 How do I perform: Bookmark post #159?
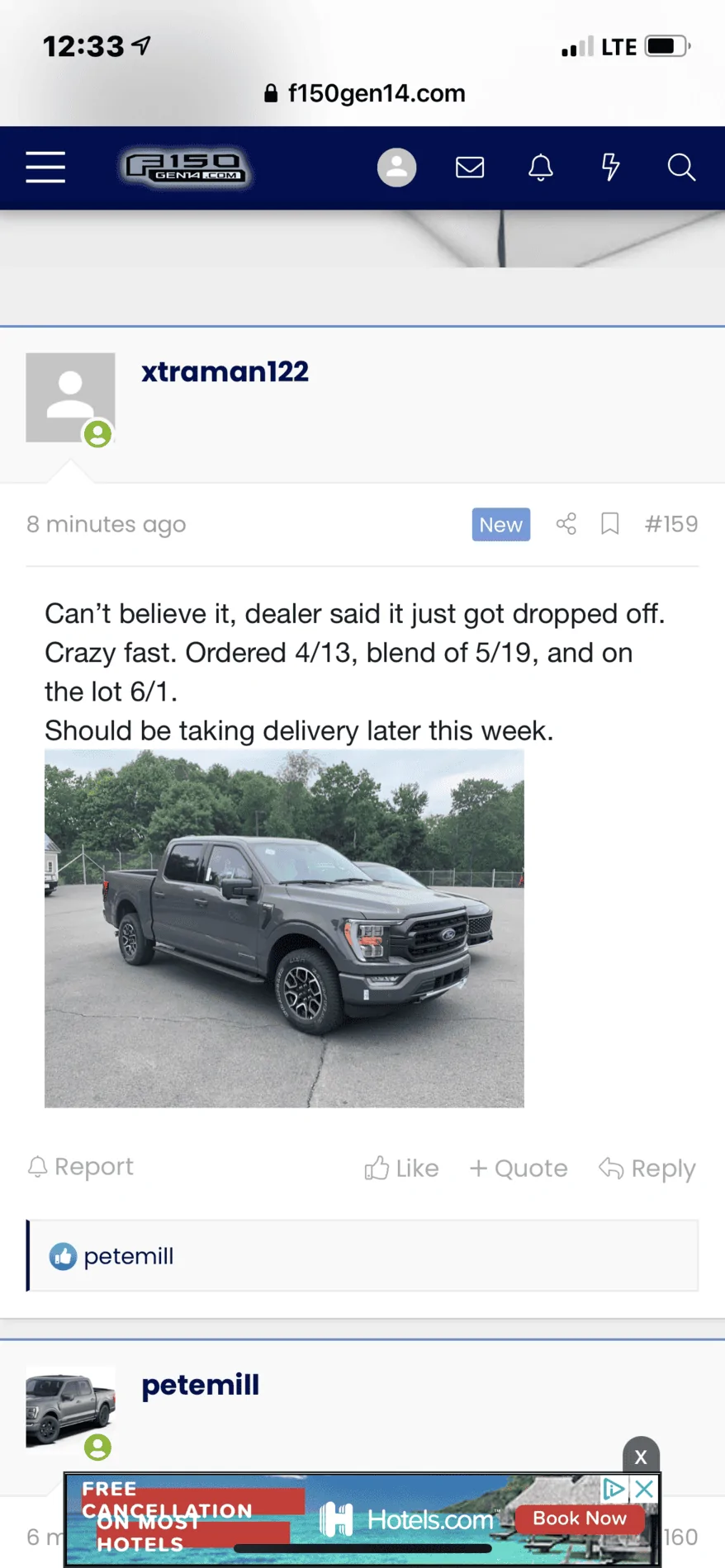(610, 524)
